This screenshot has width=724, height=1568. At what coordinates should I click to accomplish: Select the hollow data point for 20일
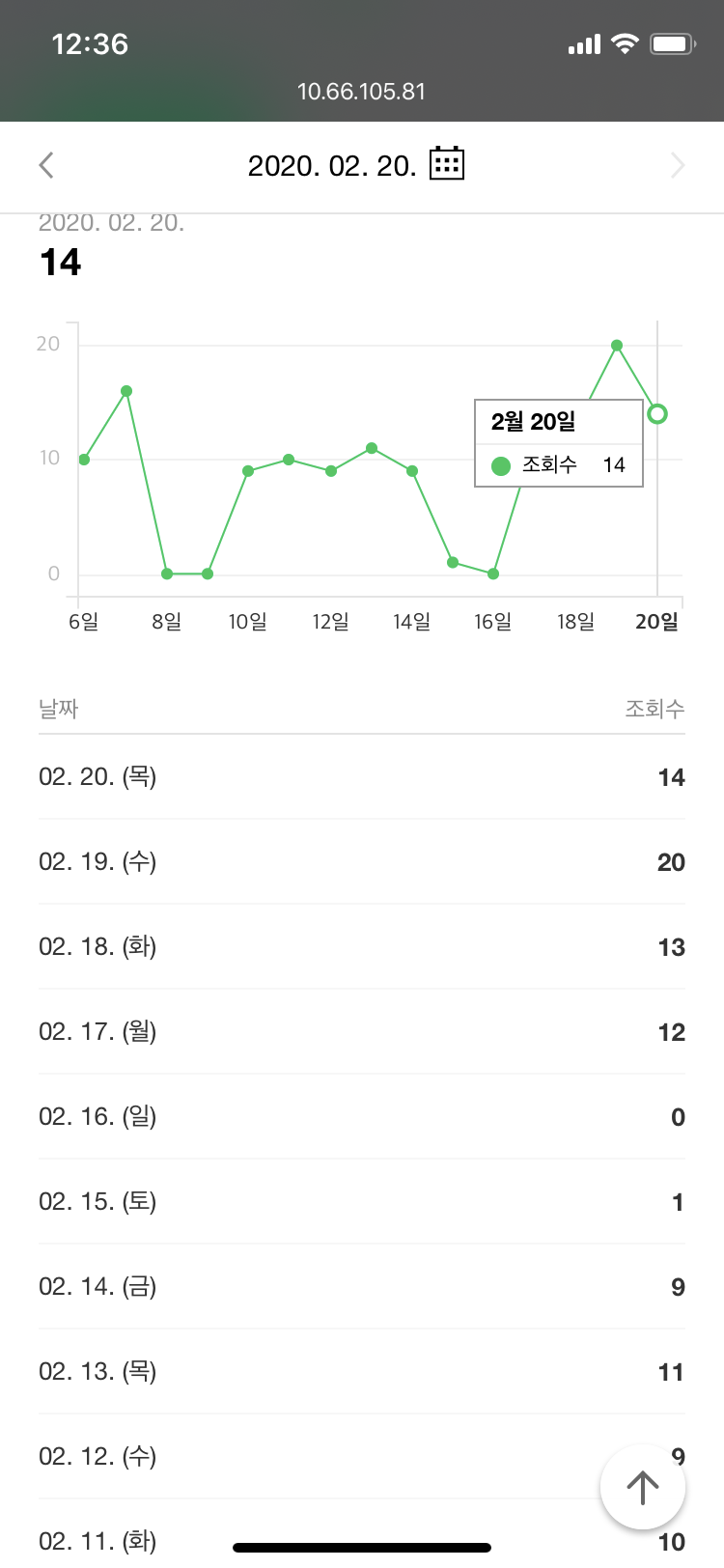coord(657,413)
